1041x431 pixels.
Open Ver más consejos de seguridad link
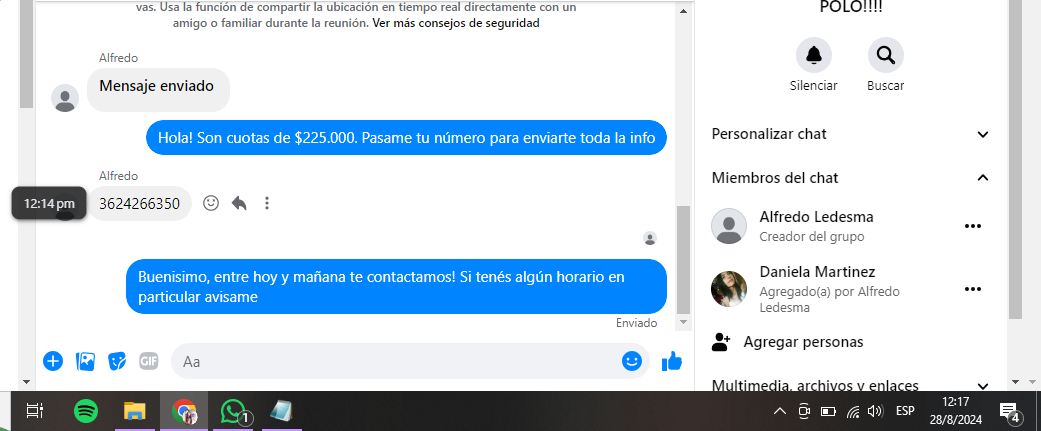pos(456,23)
